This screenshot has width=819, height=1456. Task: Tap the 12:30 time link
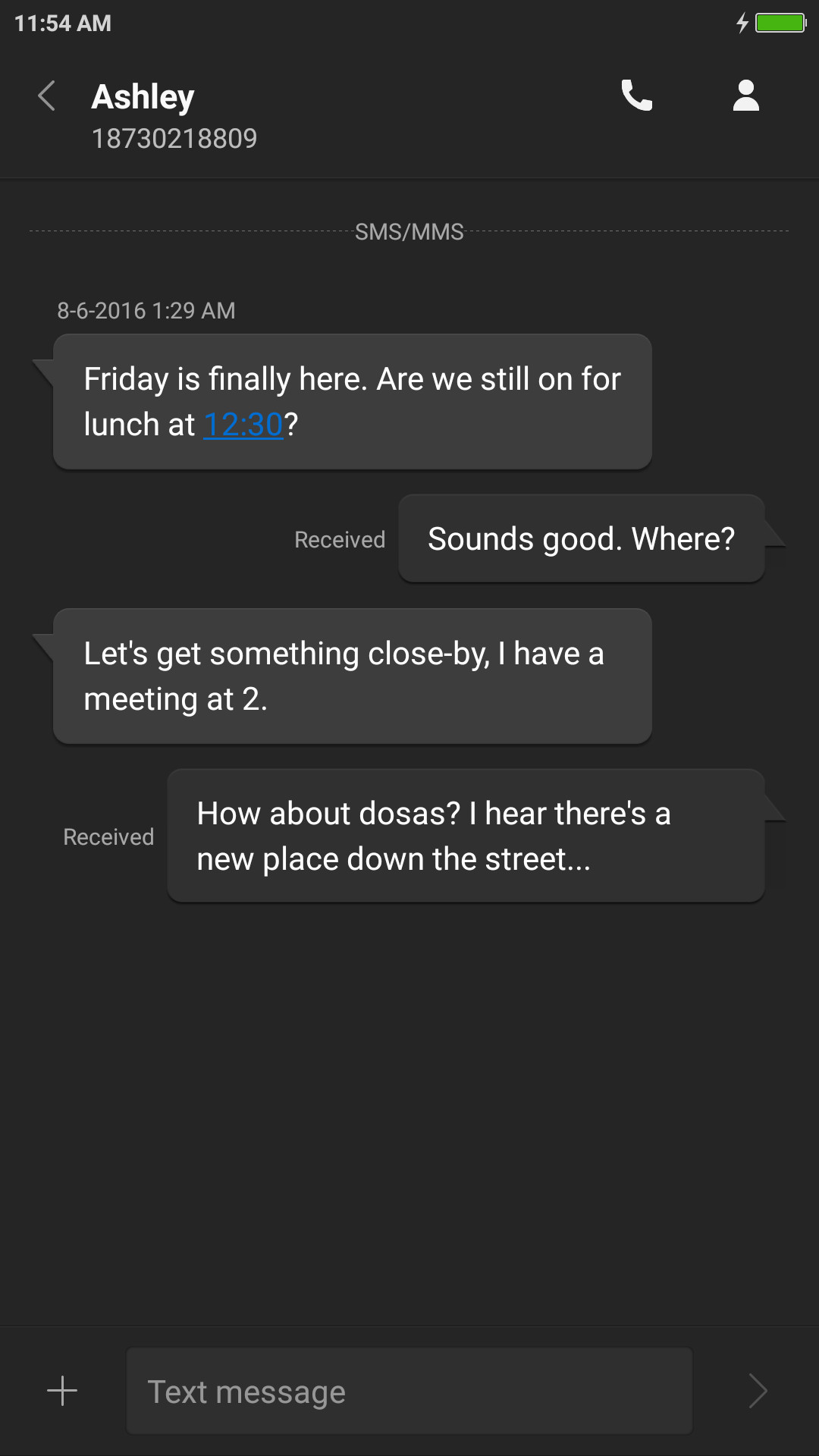pyautogui.click(x=243, y=425)
